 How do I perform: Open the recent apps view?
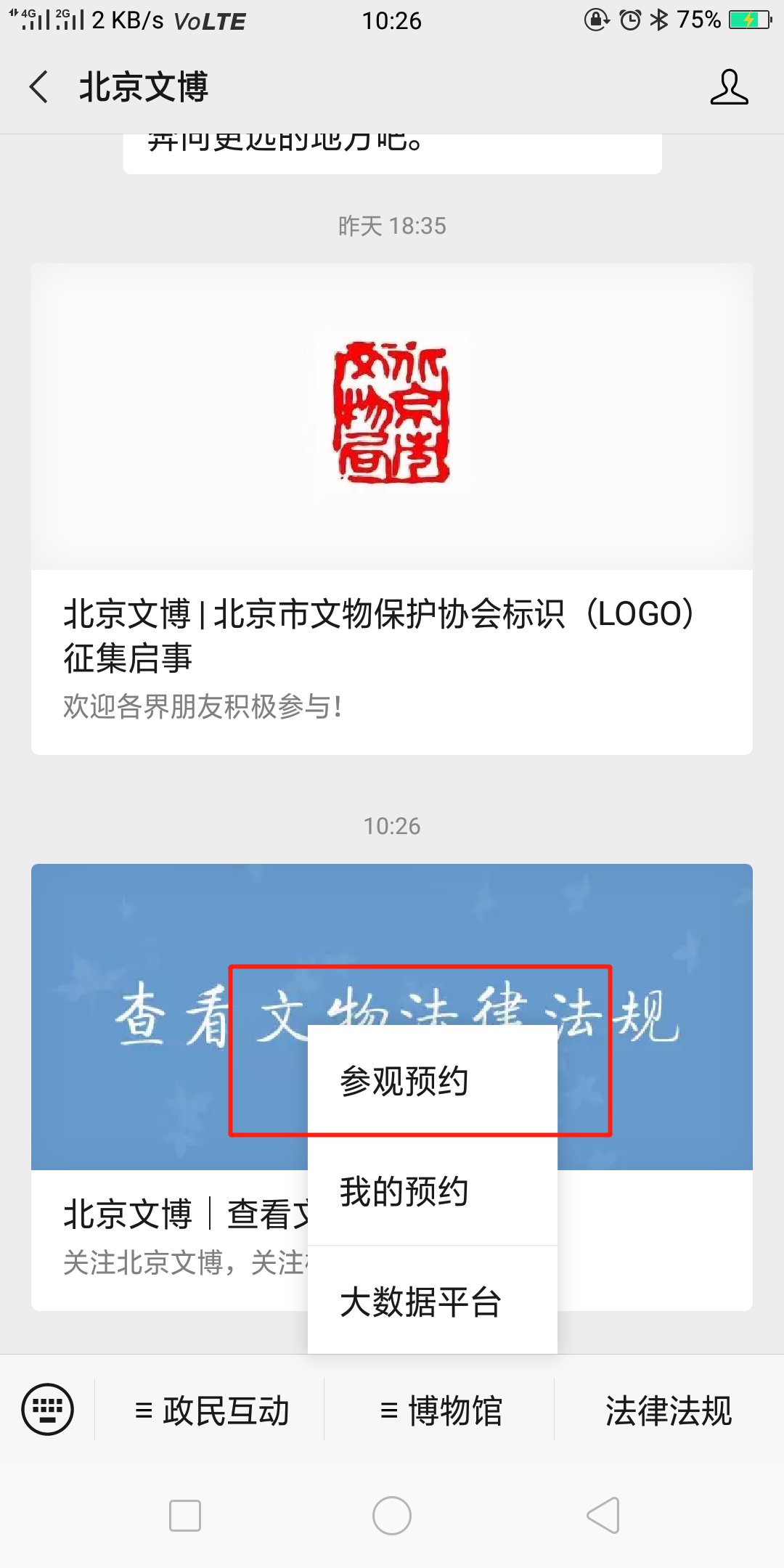[184, 1516]
